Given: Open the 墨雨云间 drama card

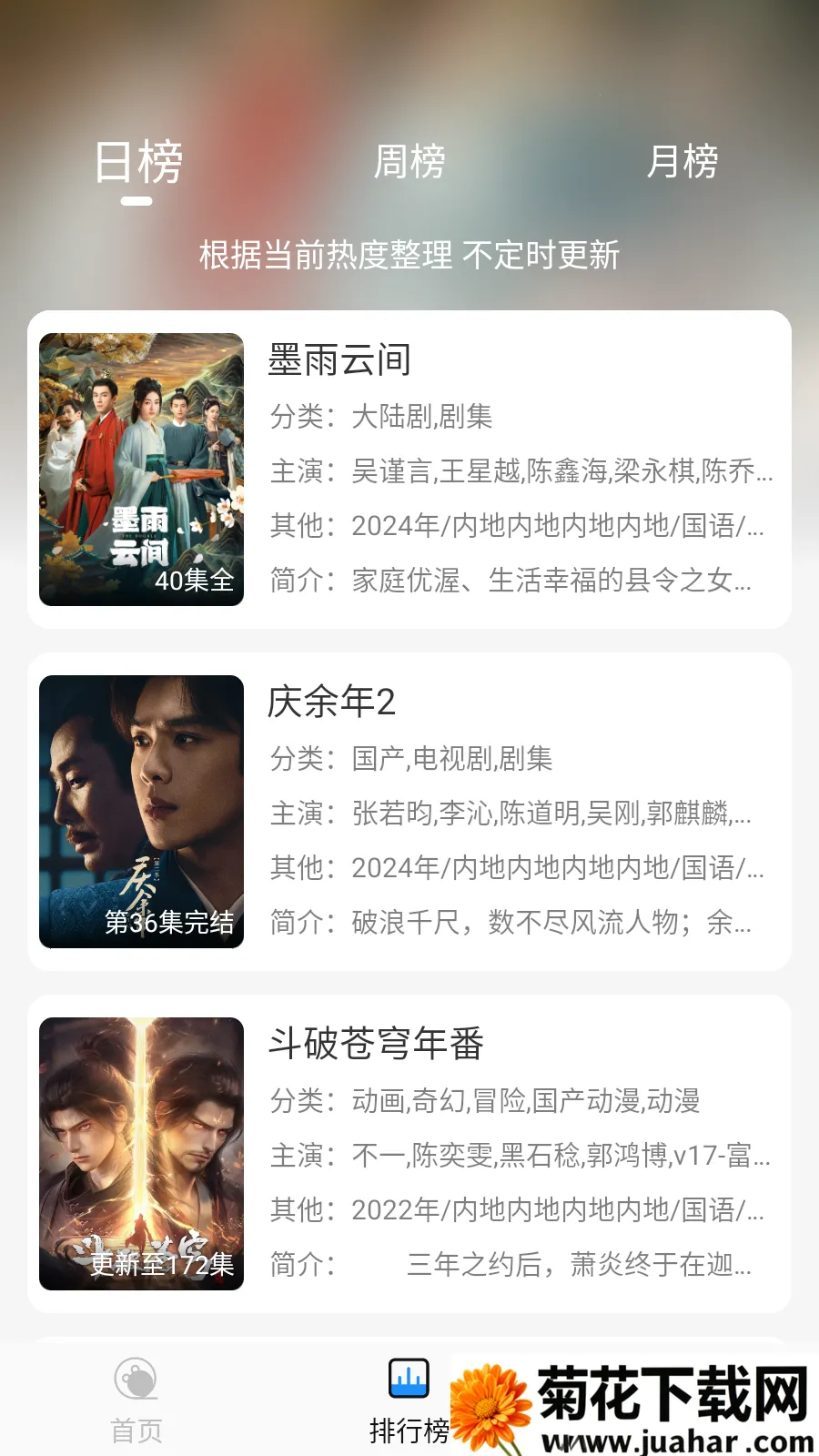Looking at the screenshot, I should (x=409, y=470).
